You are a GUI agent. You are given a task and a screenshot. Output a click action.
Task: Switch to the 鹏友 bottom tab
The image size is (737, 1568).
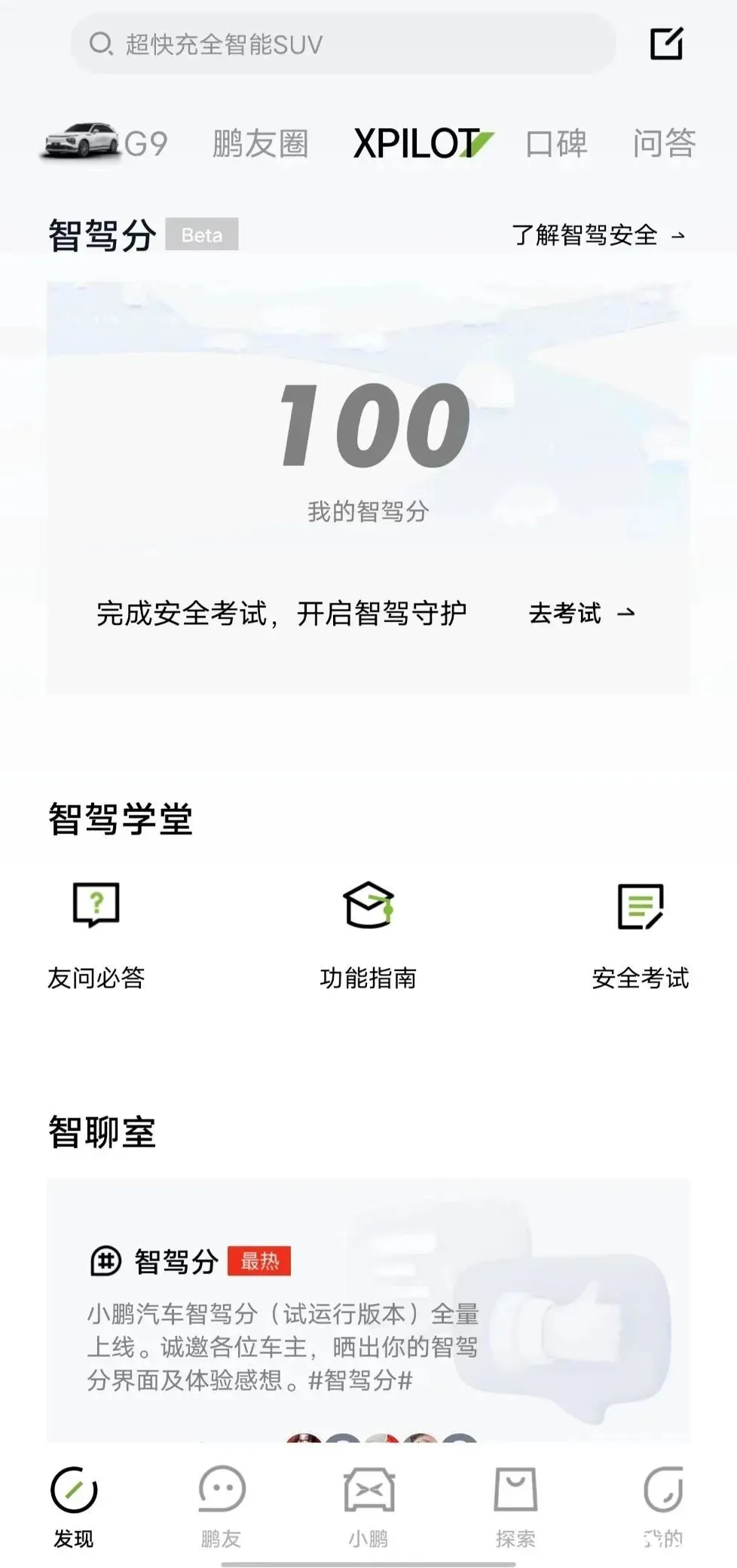pyautogui.click(x=221, y=1505)
